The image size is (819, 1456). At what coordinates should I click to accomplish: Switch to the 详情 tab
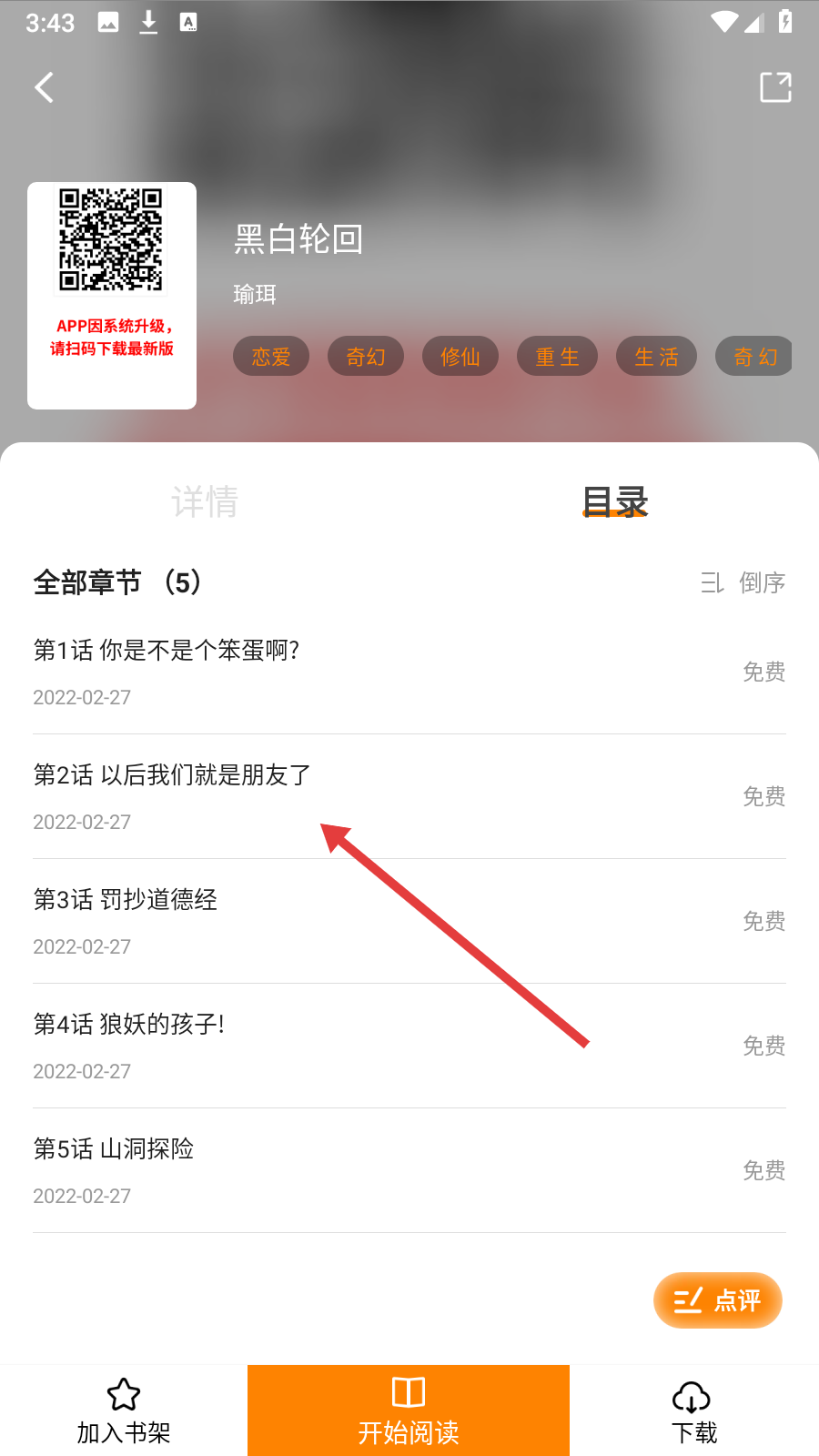point(205,501)
